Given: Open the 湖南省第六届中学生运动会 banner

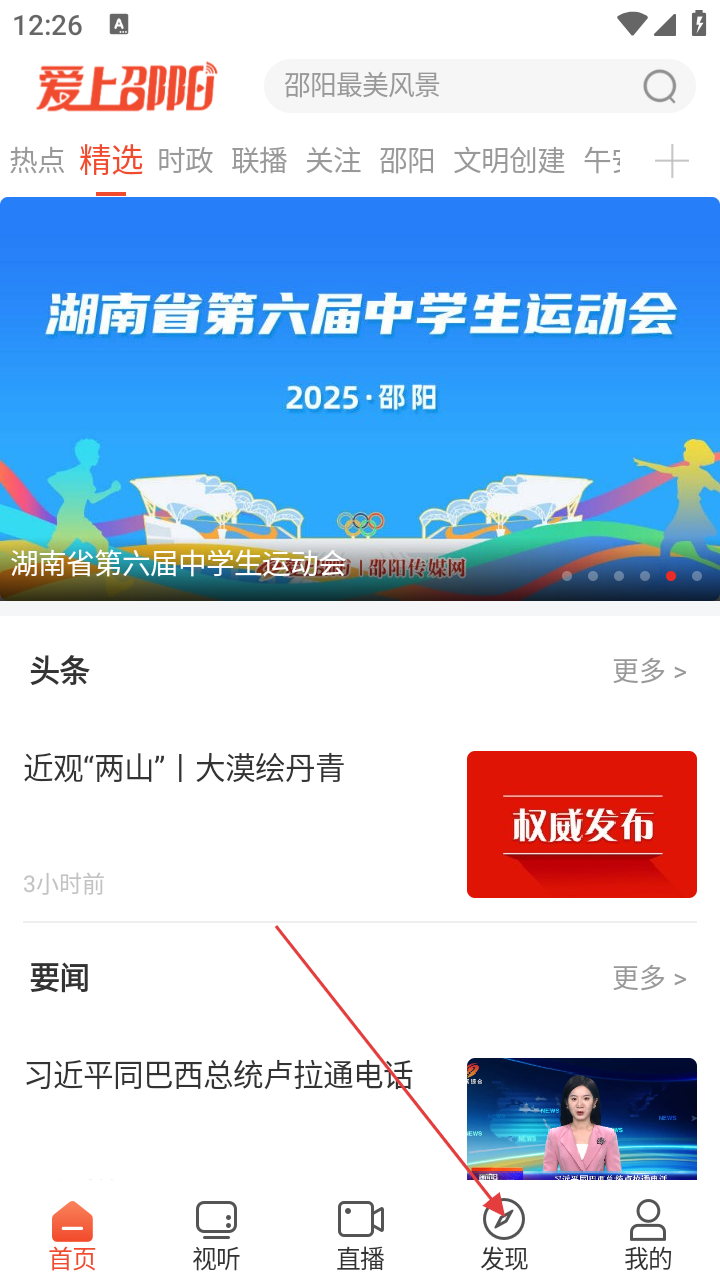Looking at the screenshot, I should tap(360, 398).
